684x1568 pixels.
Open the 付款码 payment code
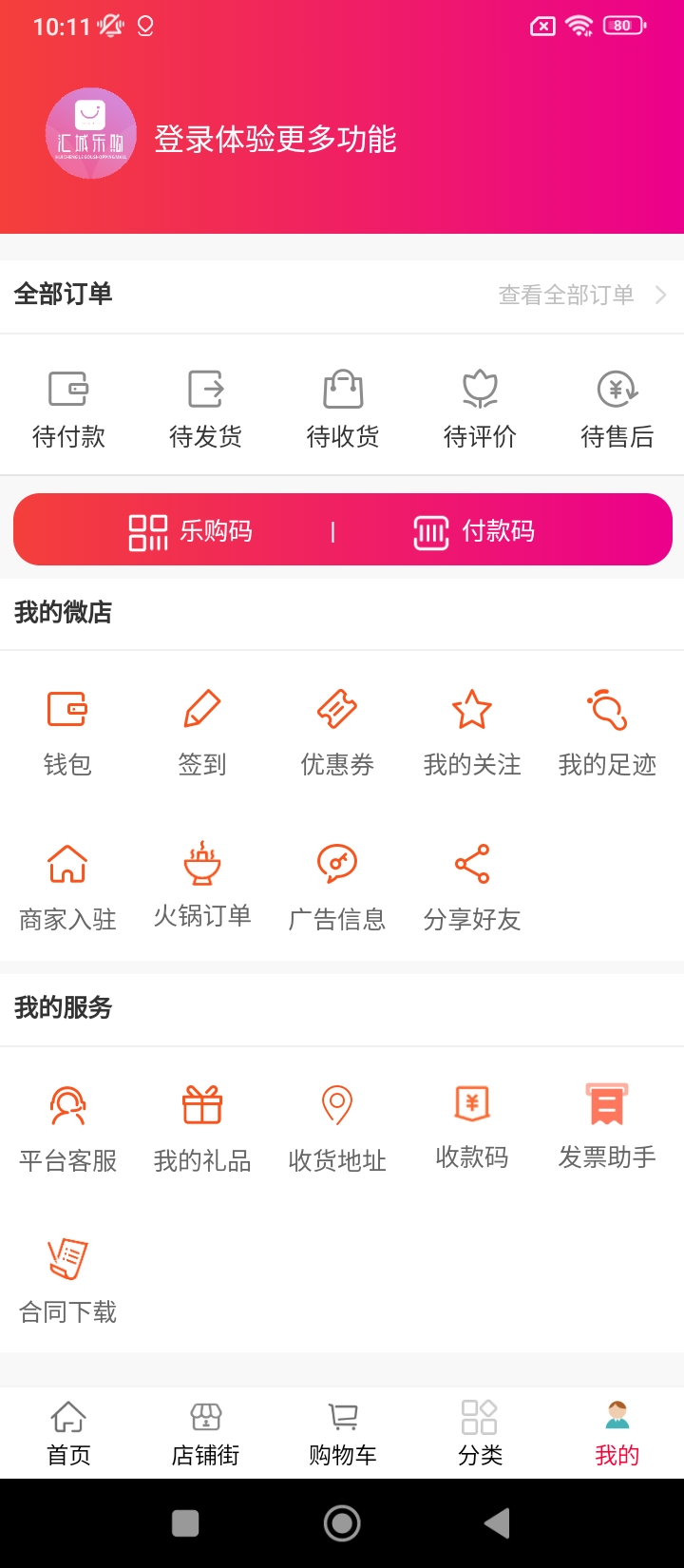click(x=475, y=530)
